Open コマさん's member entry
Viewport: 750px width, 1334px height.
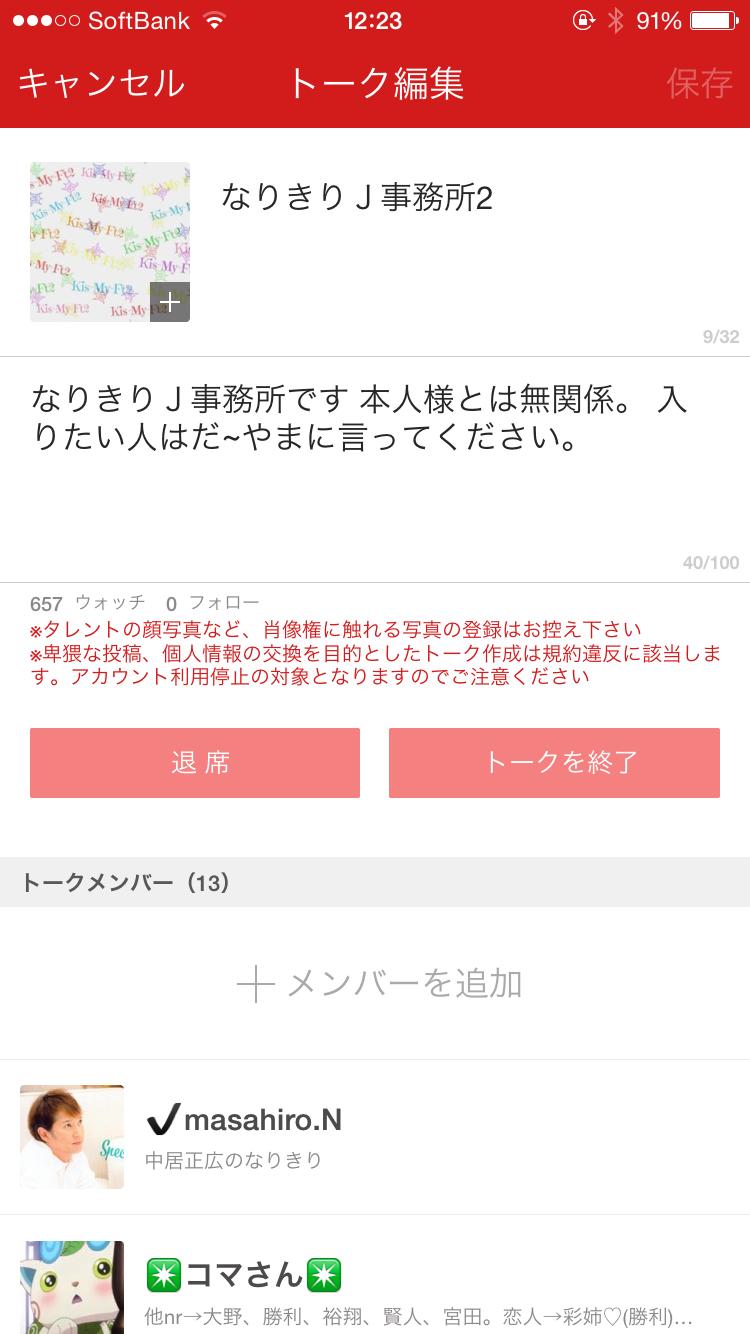(400, 1285)
